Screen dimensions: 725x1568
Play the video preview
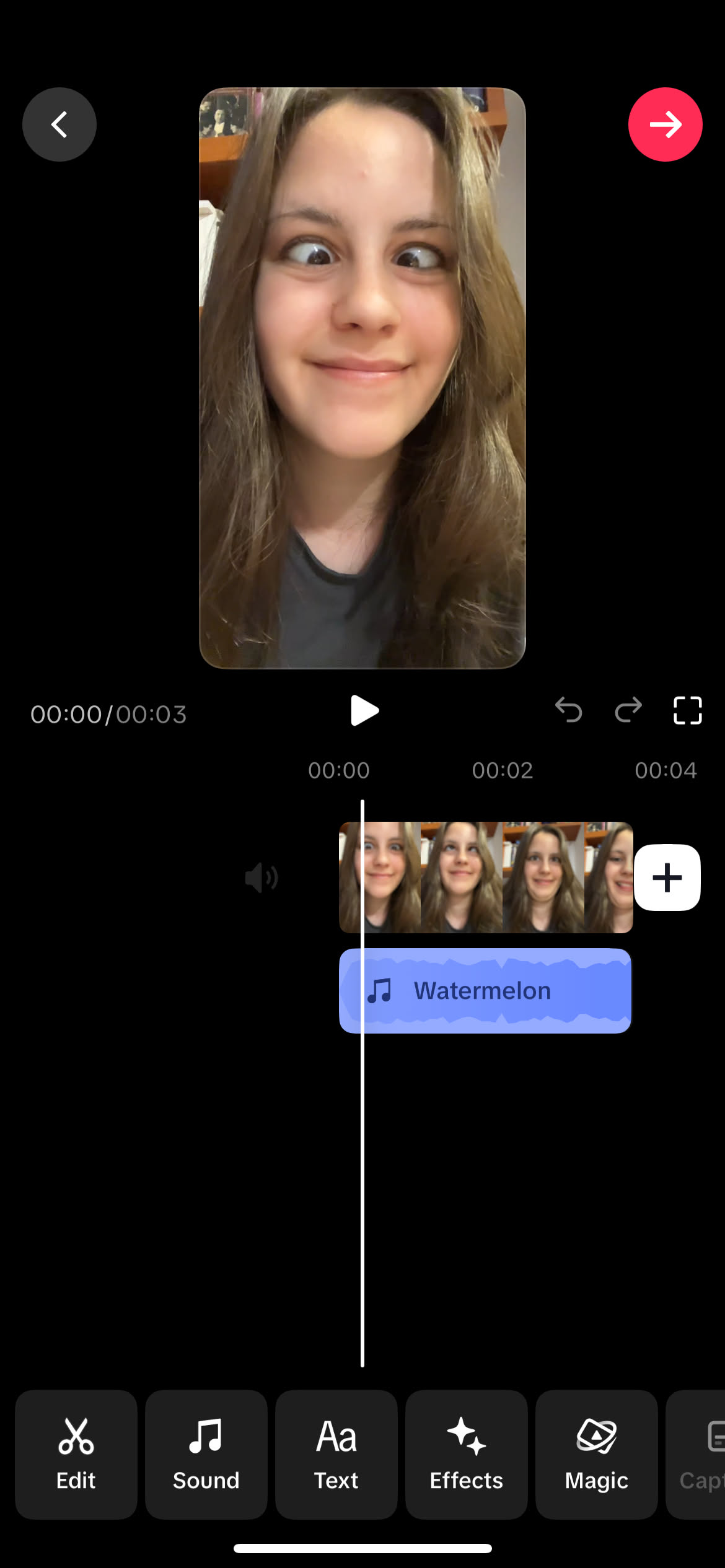click(x=364, y=710)
